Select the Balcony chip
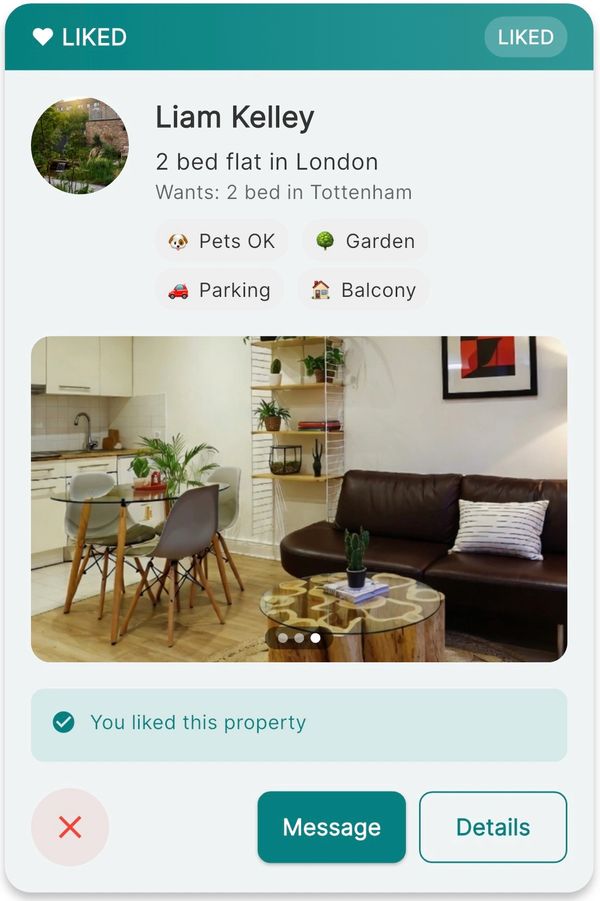600x901 pixels. tap(363, 290)
